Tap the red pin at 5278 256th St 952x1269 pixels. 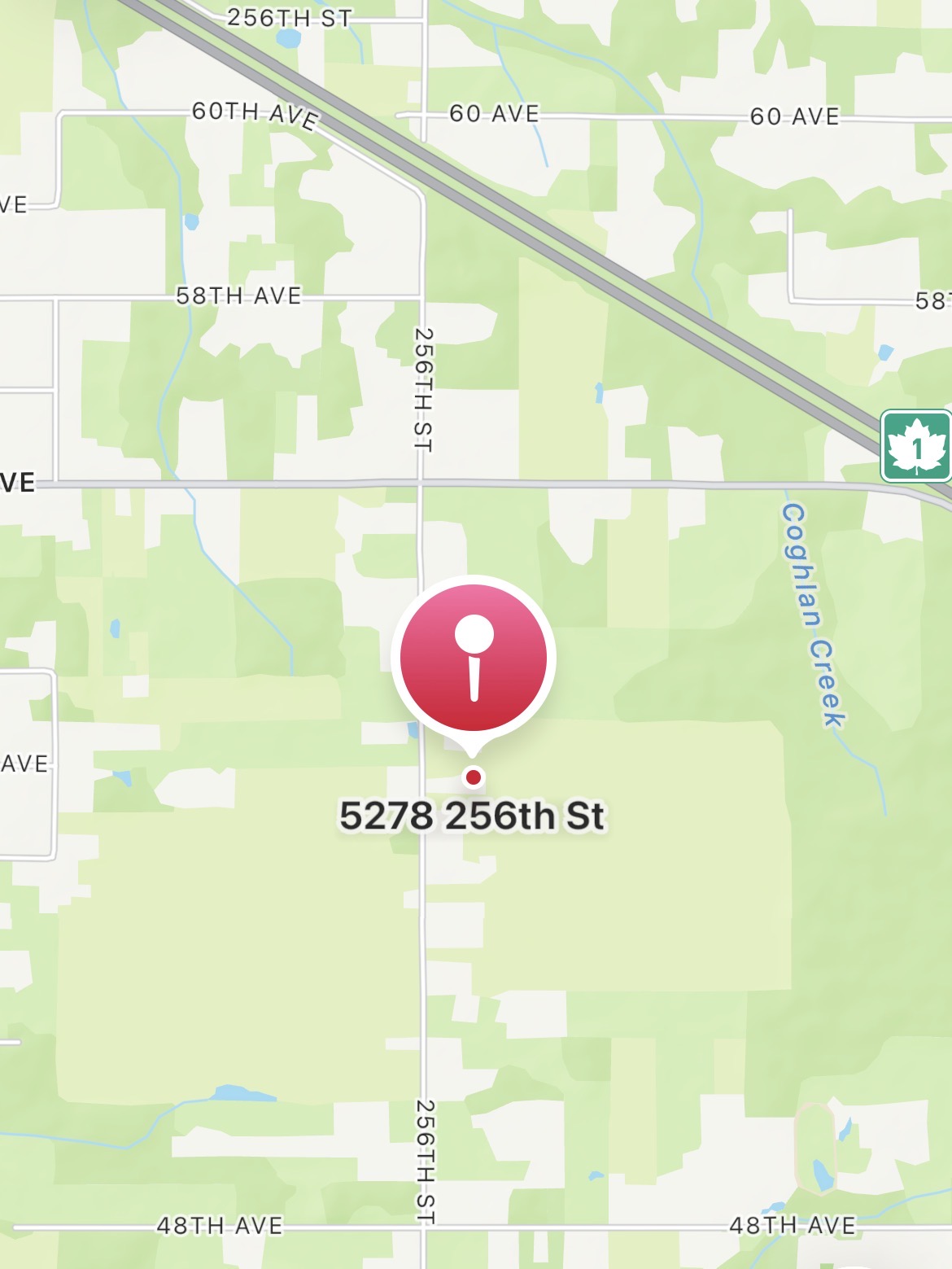click(x=474, y=658)
